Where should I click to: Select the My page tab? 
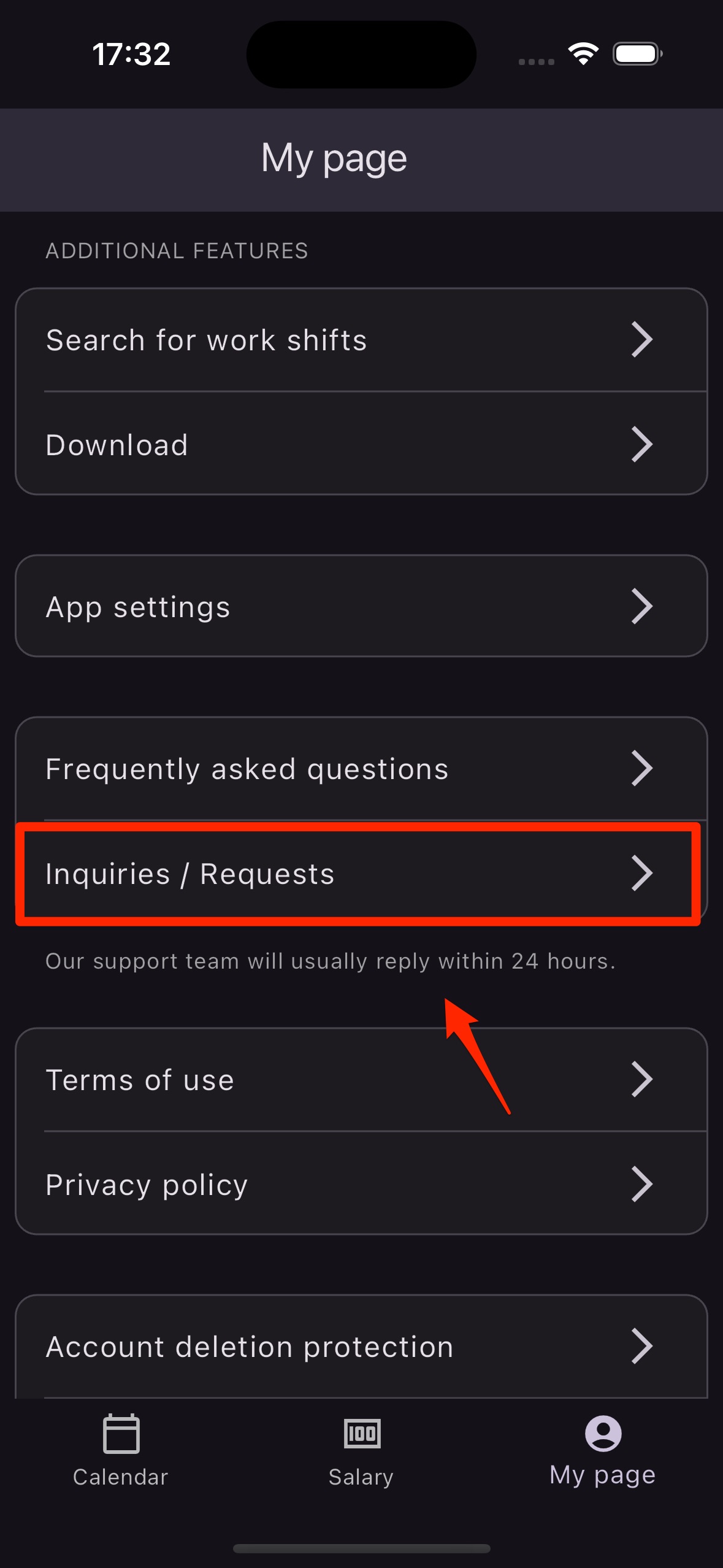coord(602,1451)
